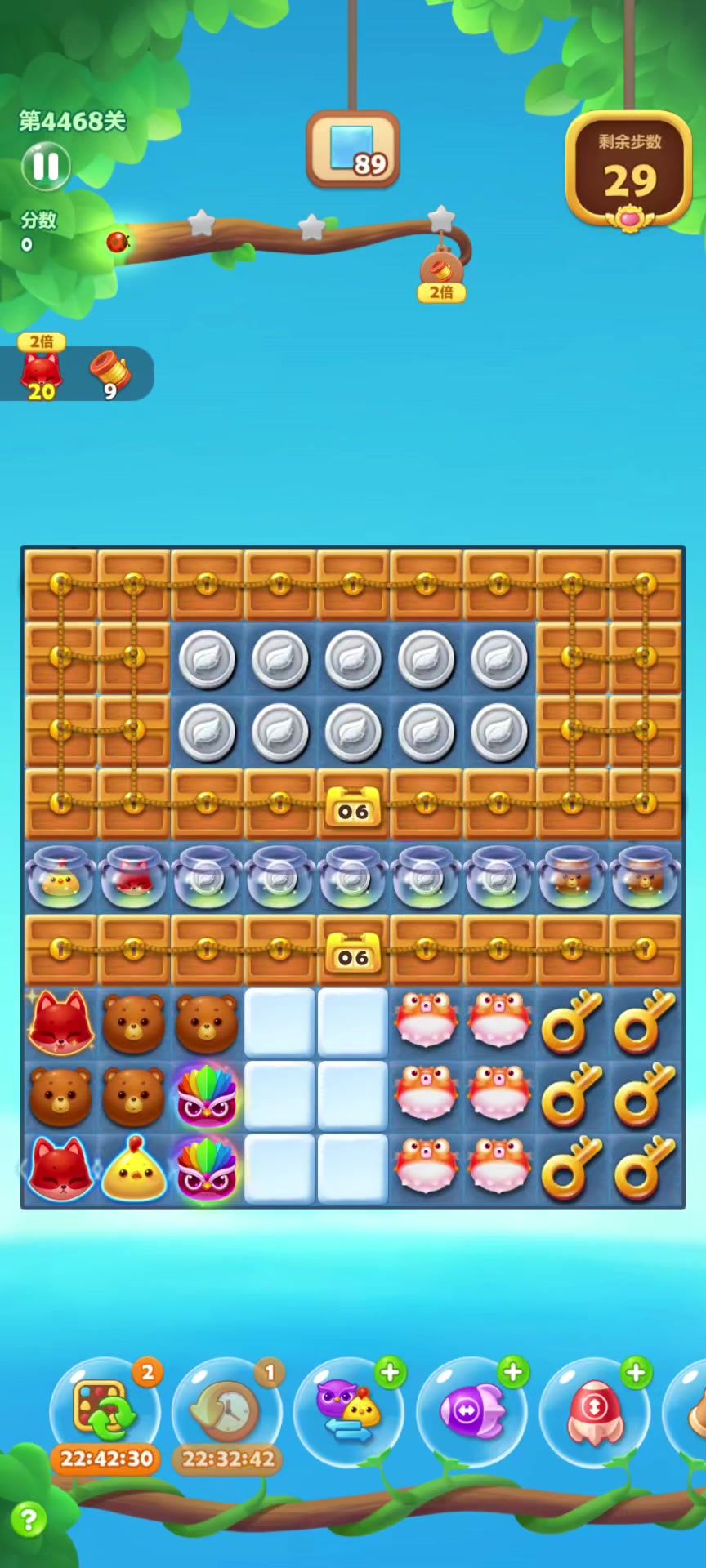Open the green help question mark
The height and width of the screenshot is (1568, 706).
click(x=28, y=1520)
